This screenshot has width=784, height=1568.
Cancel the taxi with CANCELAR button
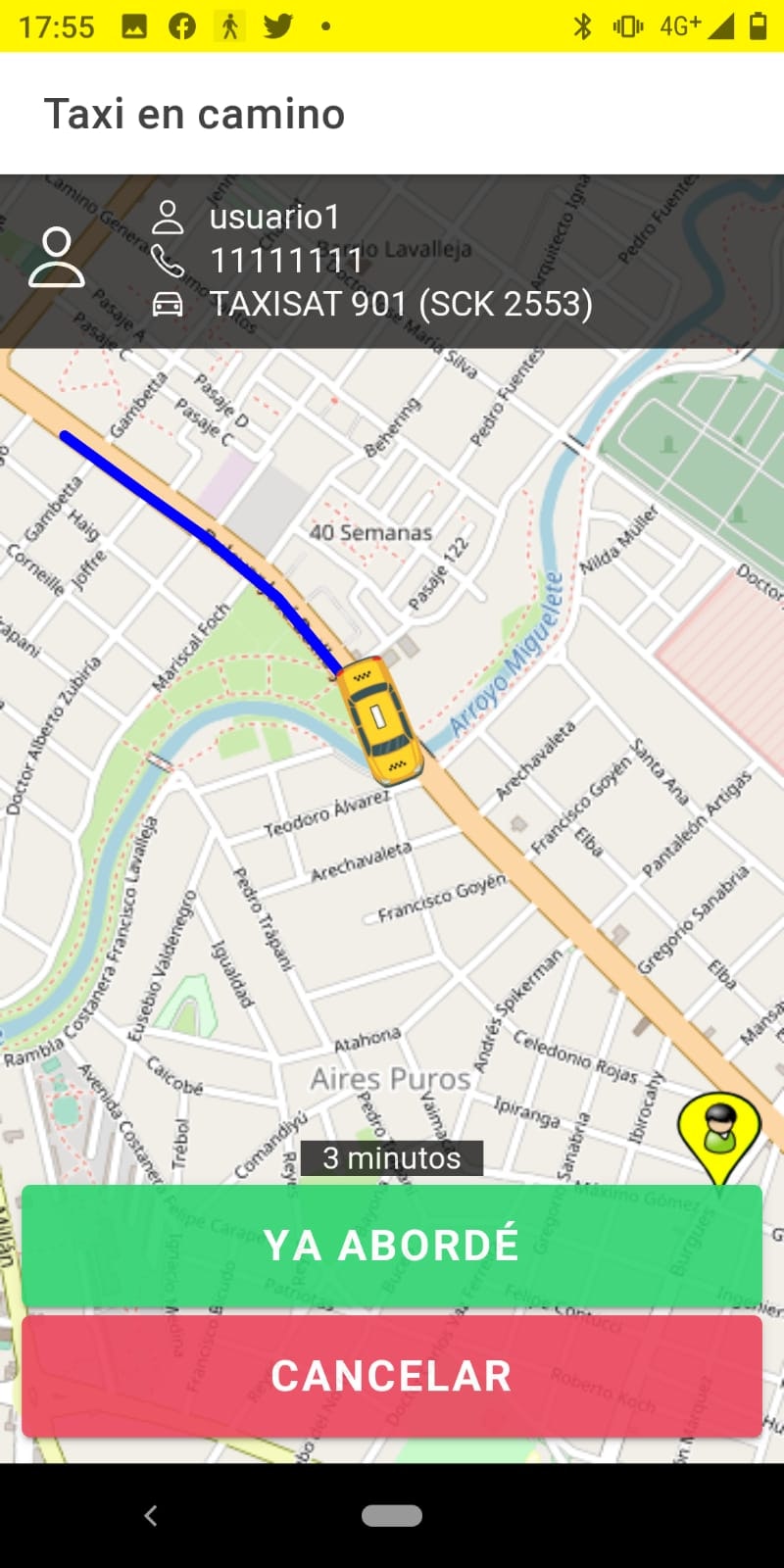click(392, 1376)
